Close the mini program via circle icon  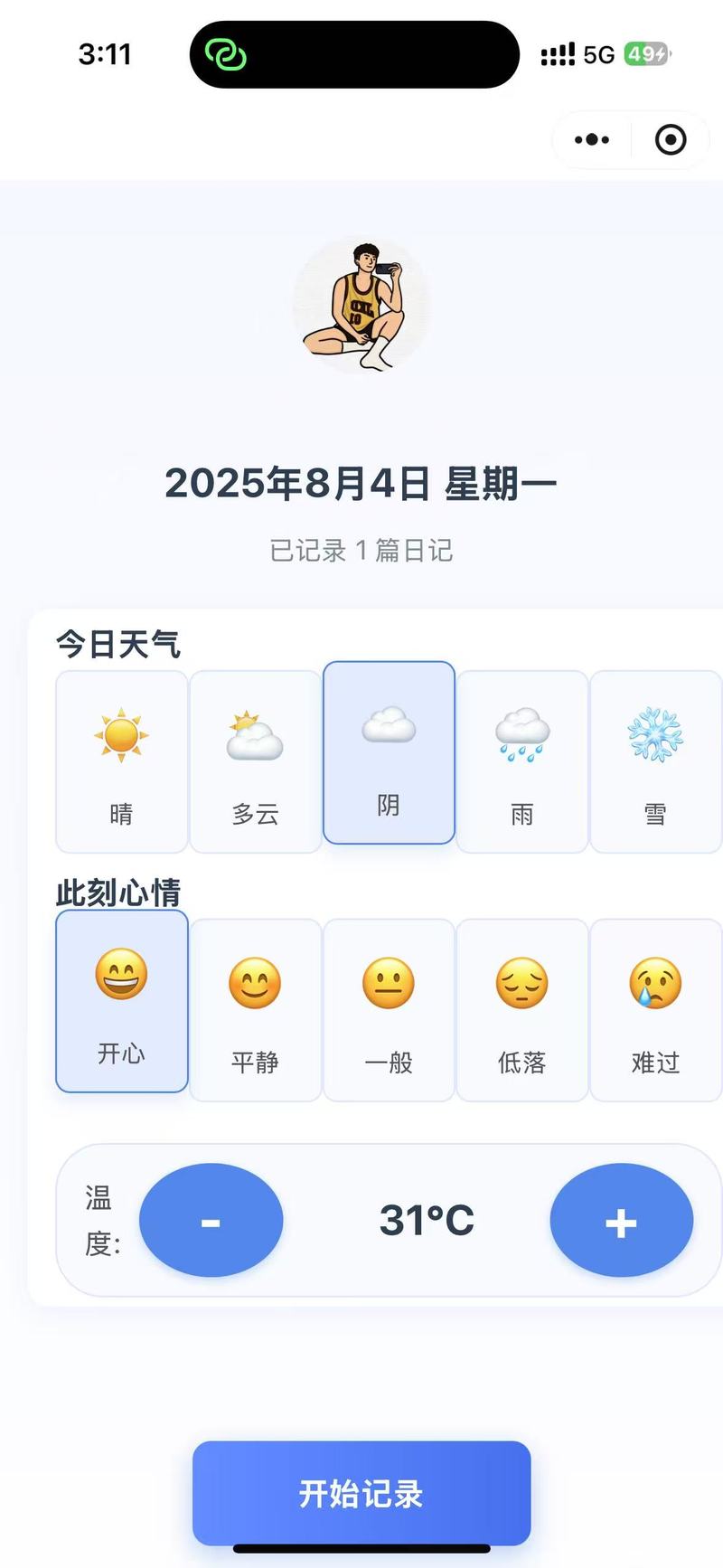pos(670,139)
